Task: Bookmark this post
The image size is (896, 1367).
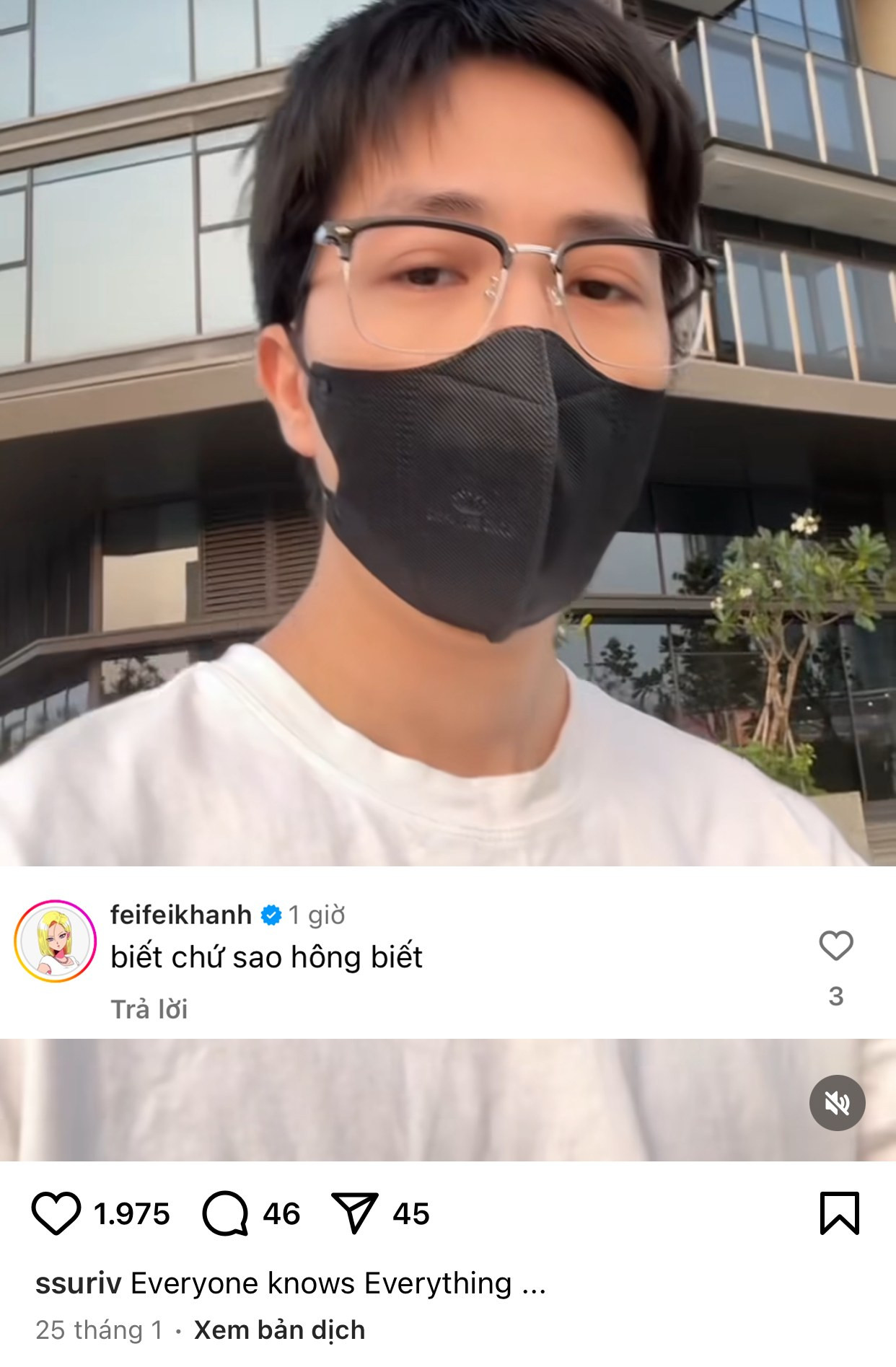Action: 839,1213
